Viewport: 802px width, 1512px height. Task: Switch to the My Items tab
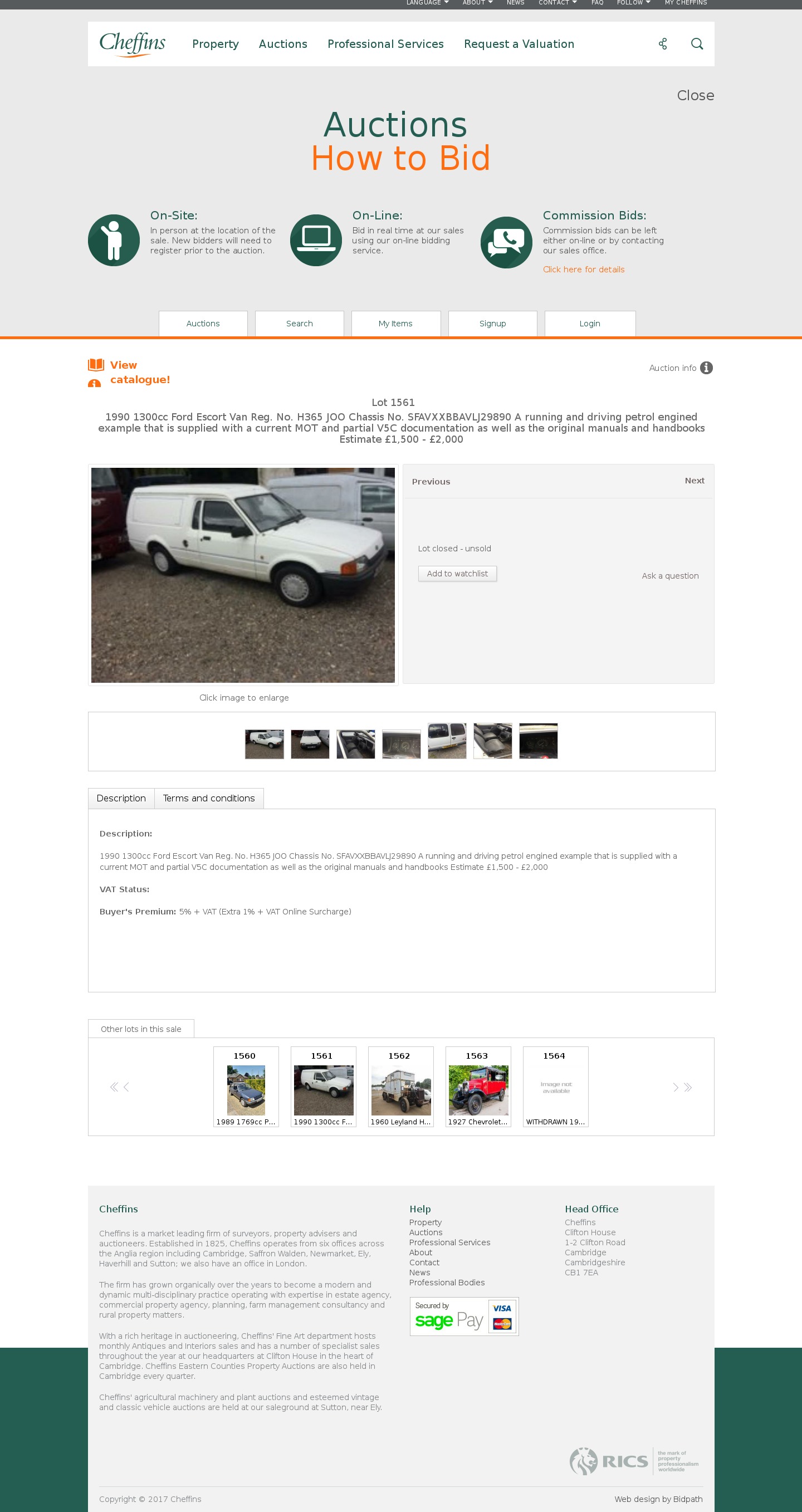395,324
